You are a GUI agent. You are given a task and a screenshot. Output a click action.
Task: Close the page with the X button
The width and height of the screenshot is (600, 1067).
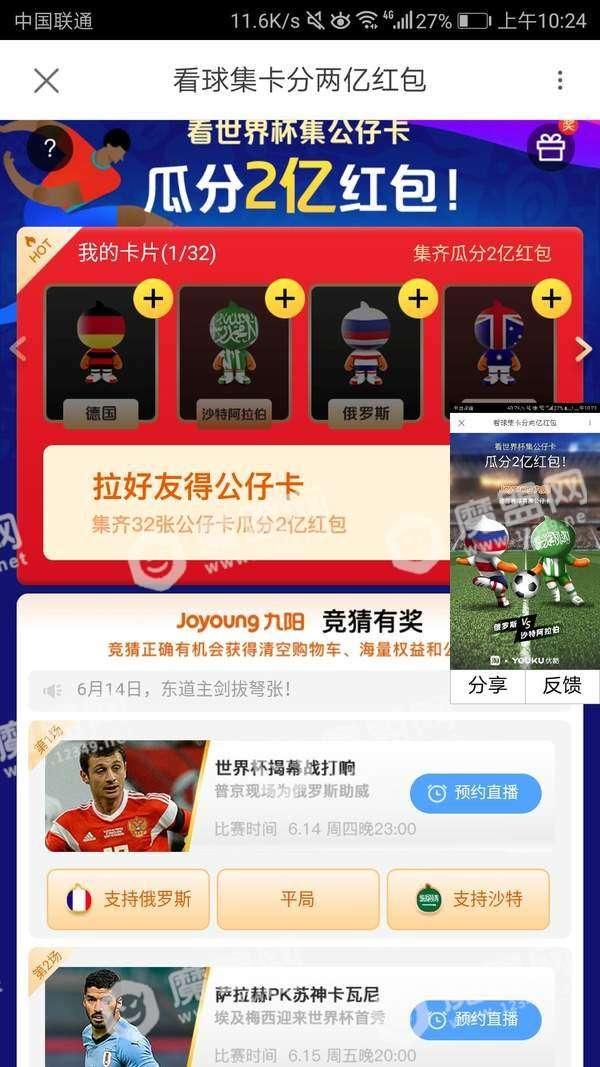[x=46, y=81]
